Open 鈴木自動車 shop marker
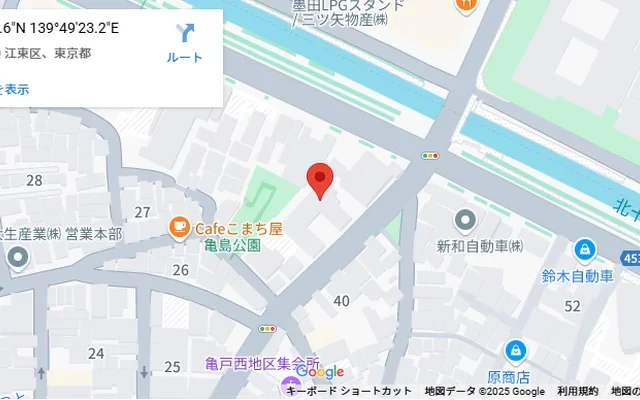The height and width of the screenshot is (400, 640). [585, 250]
